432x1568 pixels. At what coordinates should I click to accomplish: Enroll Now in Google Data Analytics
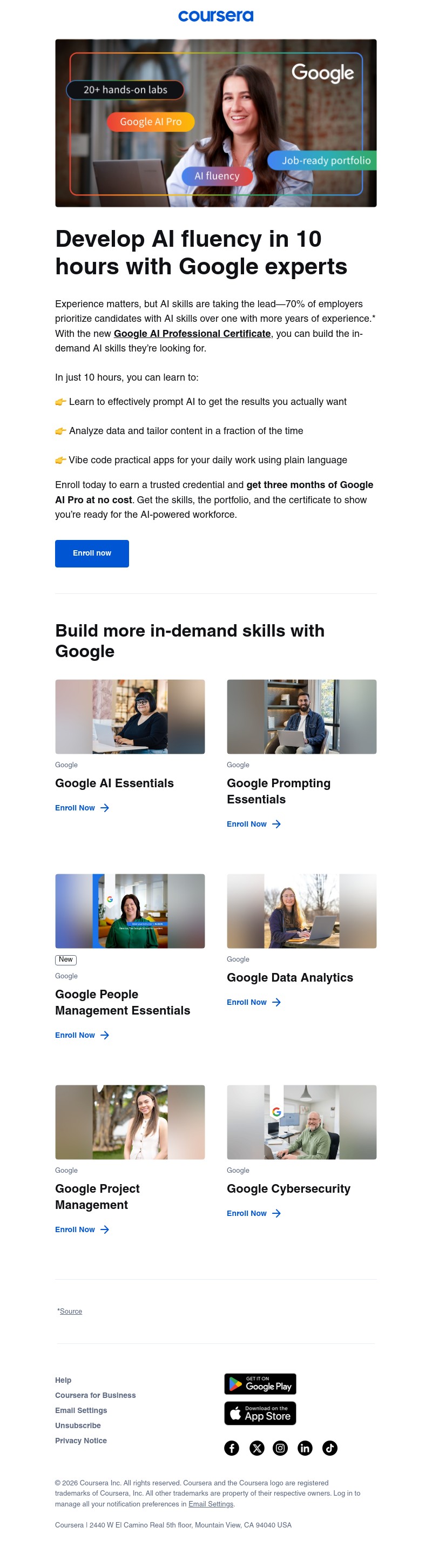pyautogui.click(x=253, y=1002)
